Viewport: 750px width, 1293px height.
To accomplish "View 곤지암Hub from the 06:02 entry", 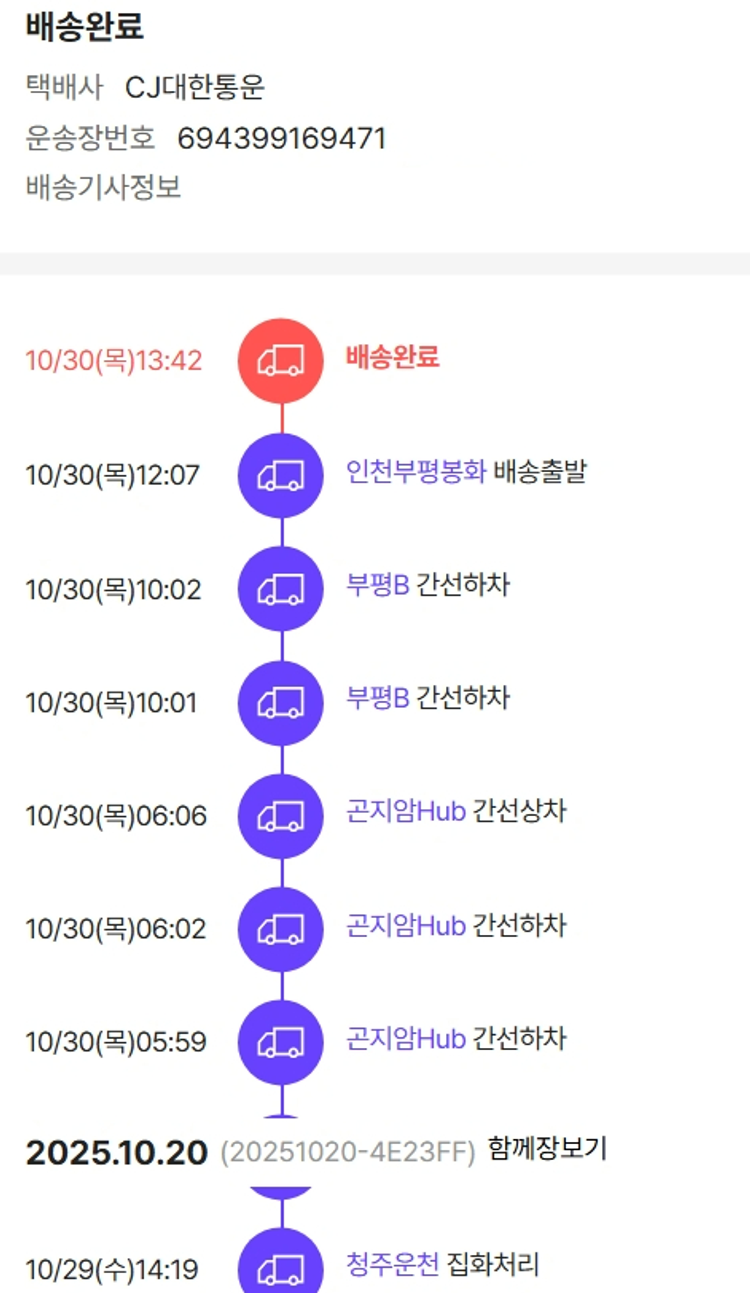I will pos(406,925).
